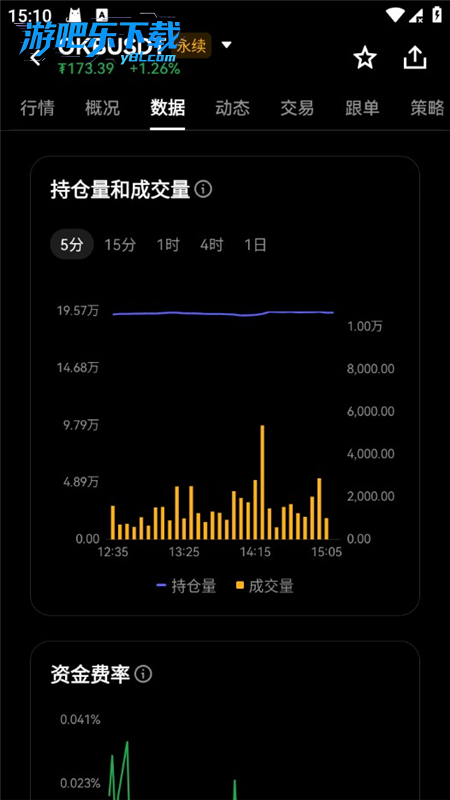Screen dimensions: 450x800
Task: Select the 1时 interval
Action: coord(168,245)
